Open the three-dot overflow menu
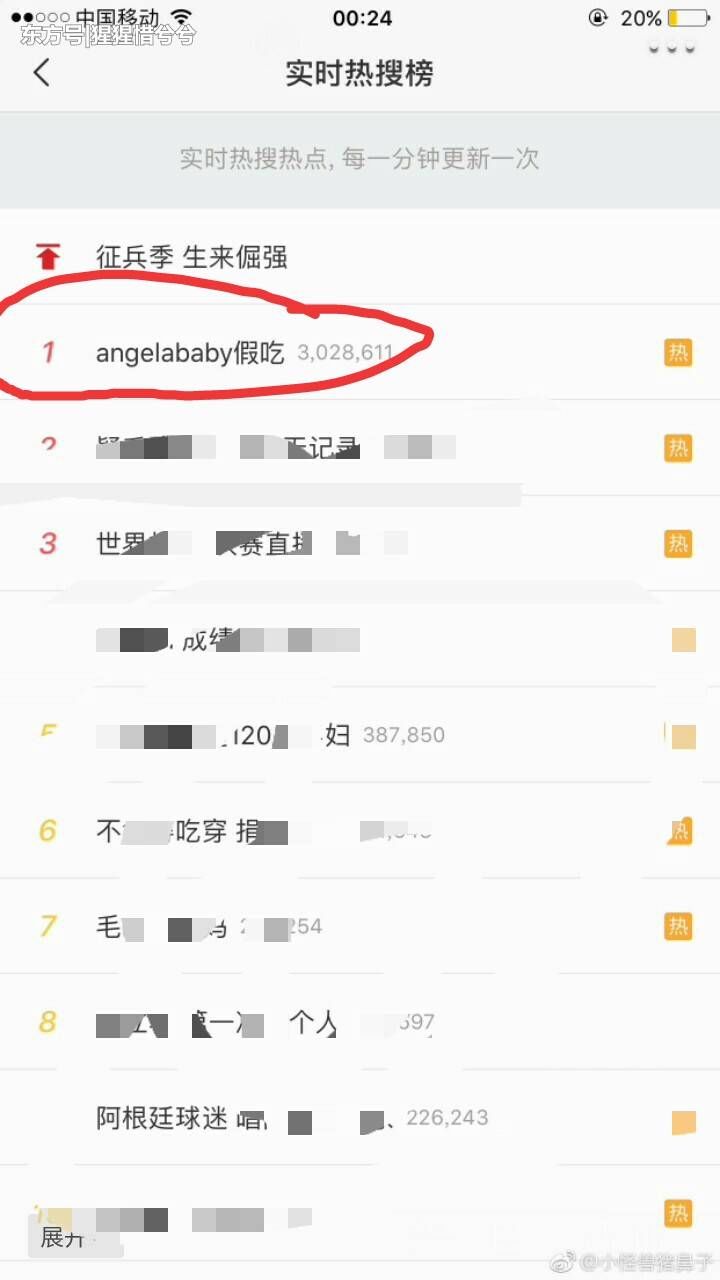Screen dimensions: 720x1280 point(671,48)
